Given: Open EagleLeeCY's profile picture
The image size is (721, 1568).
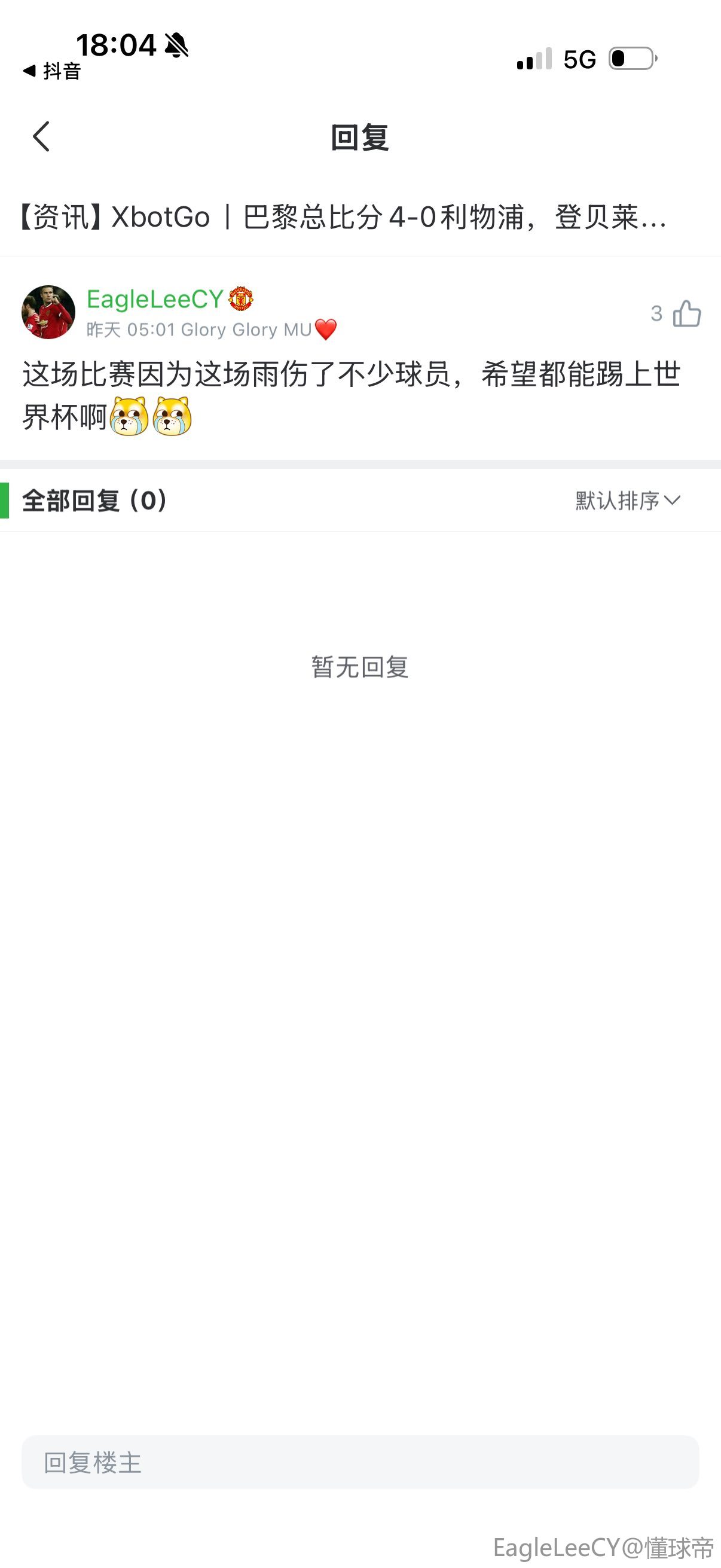Looking at the screenshot, I should click(x=48, y=312).
